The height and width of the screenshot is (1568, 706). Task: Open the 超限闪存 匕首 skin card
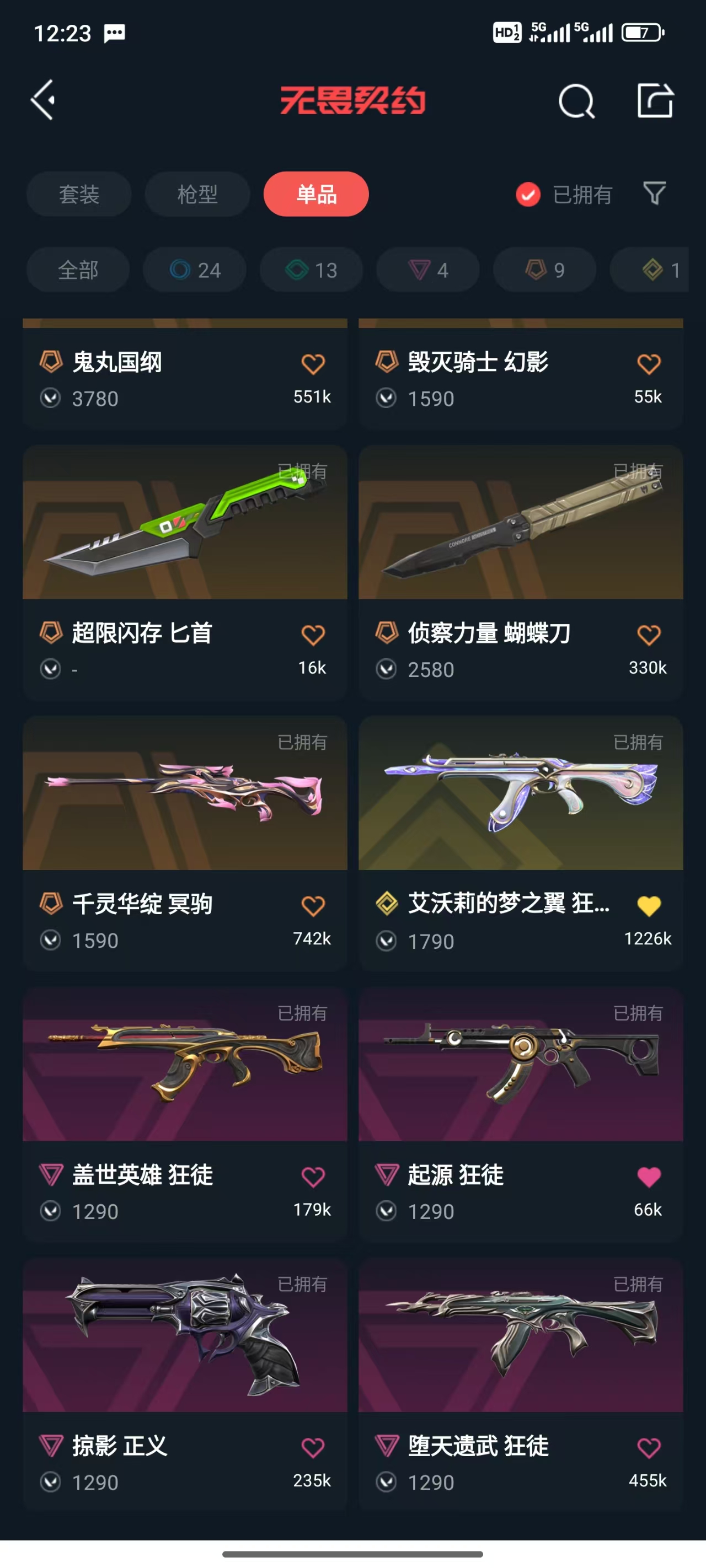pos(185,523)
